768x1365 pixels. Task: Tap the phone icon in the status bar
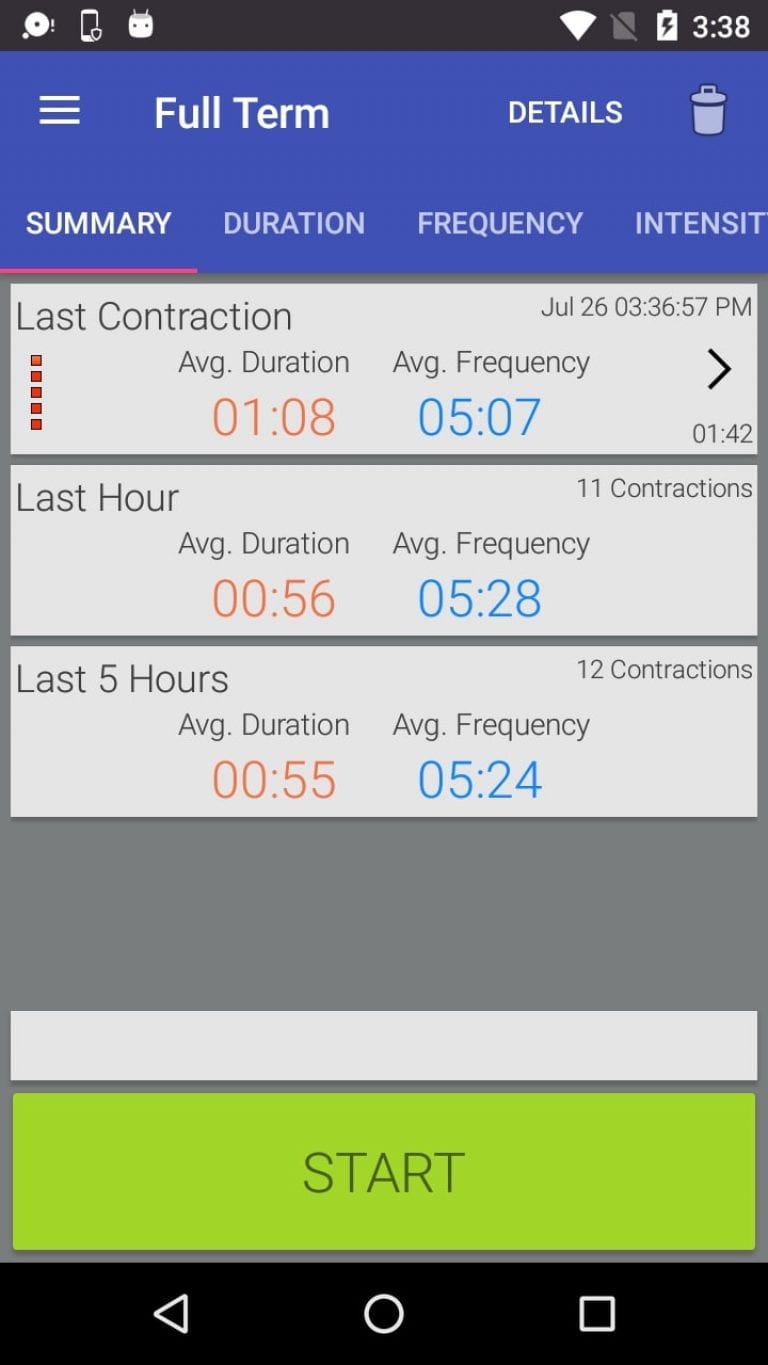click(x=90, y=24)
